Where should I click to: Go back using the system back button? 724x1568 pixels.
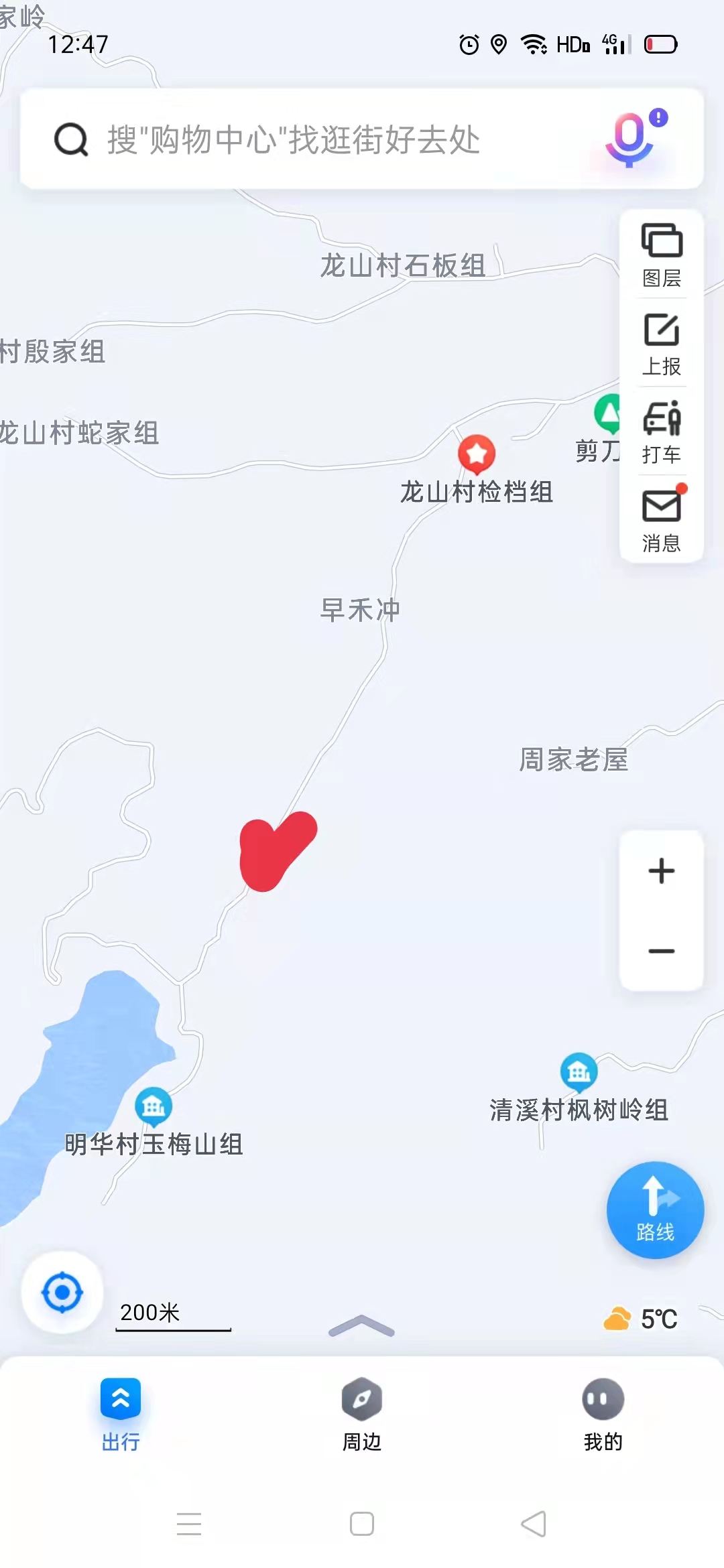[534, 1524]
